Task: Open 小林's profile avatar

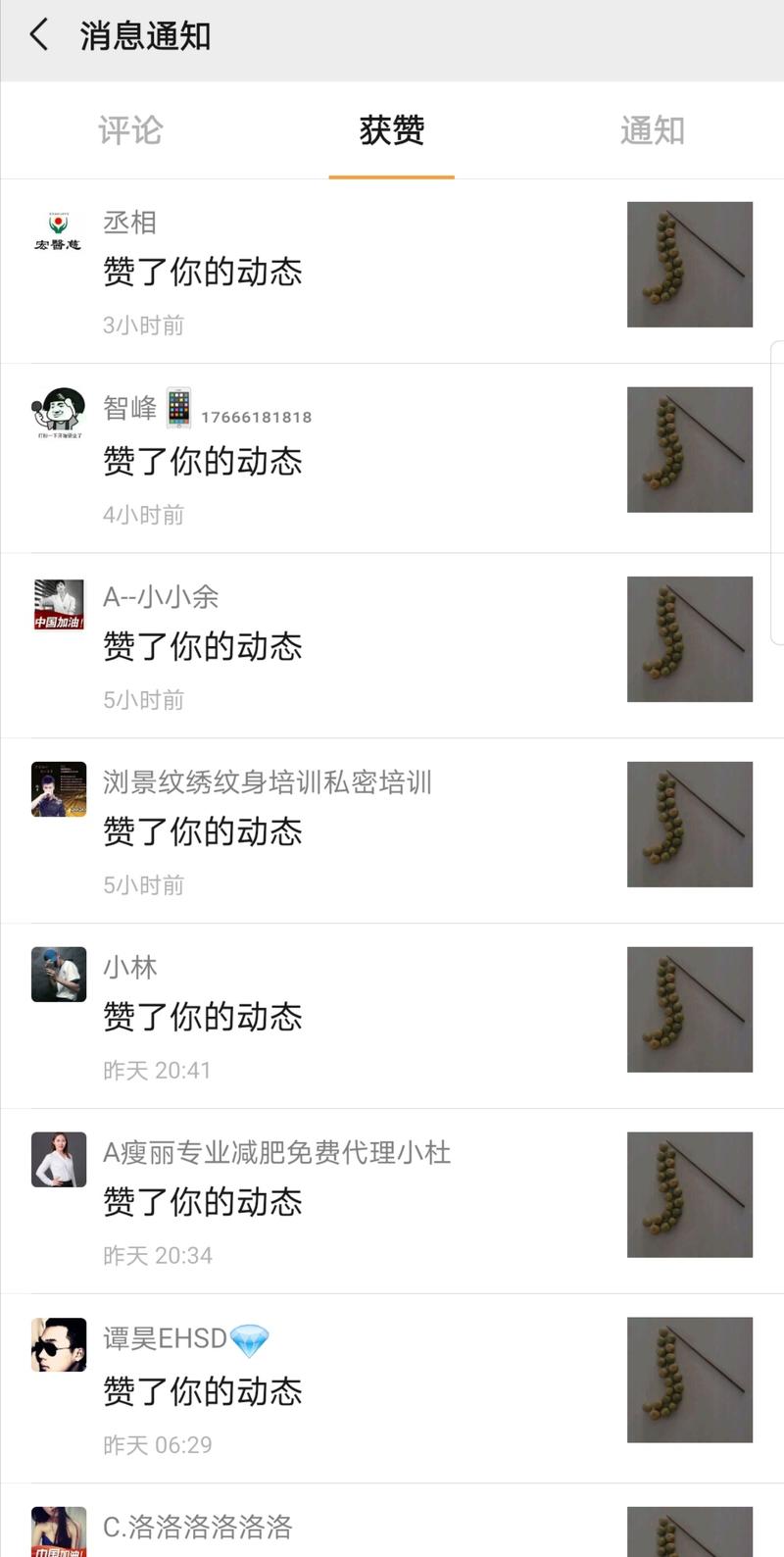Action: click(58, 975)
